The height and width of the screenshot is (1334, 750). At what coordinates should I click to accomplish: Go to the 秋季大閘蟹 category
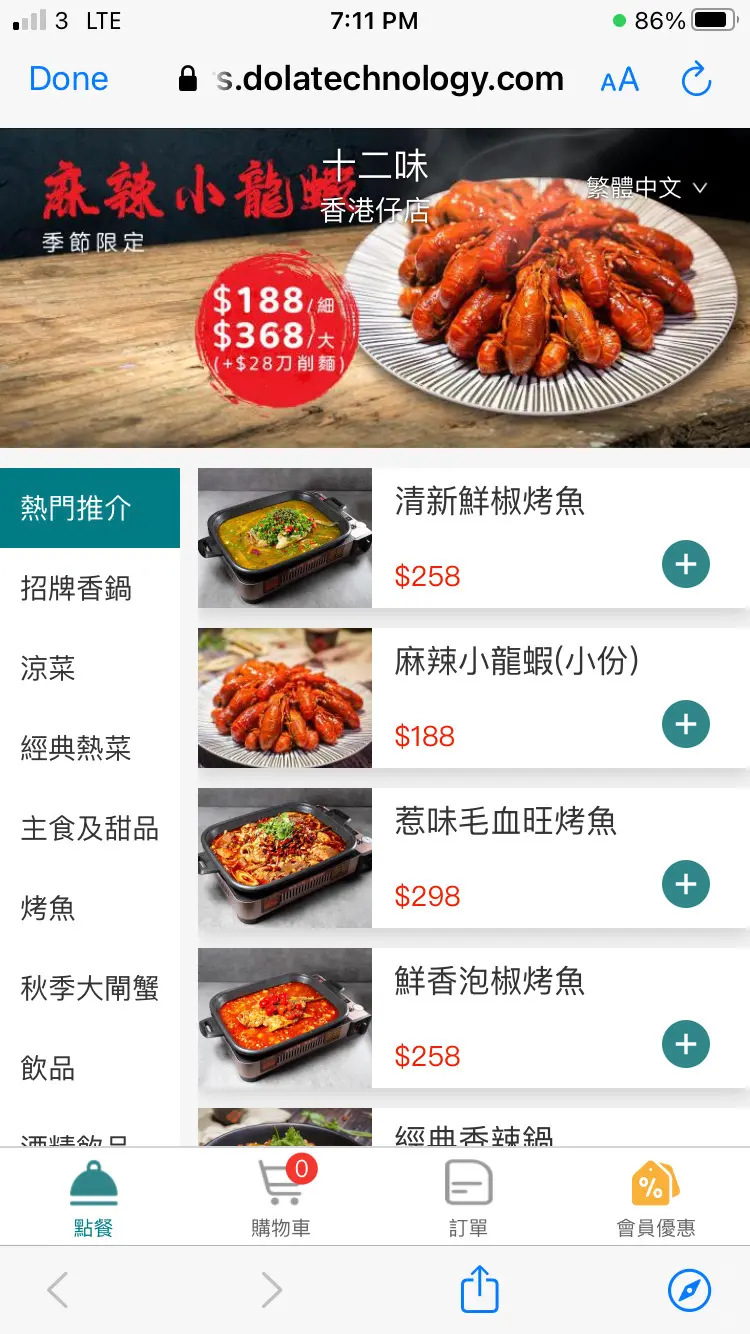point(89,988)
